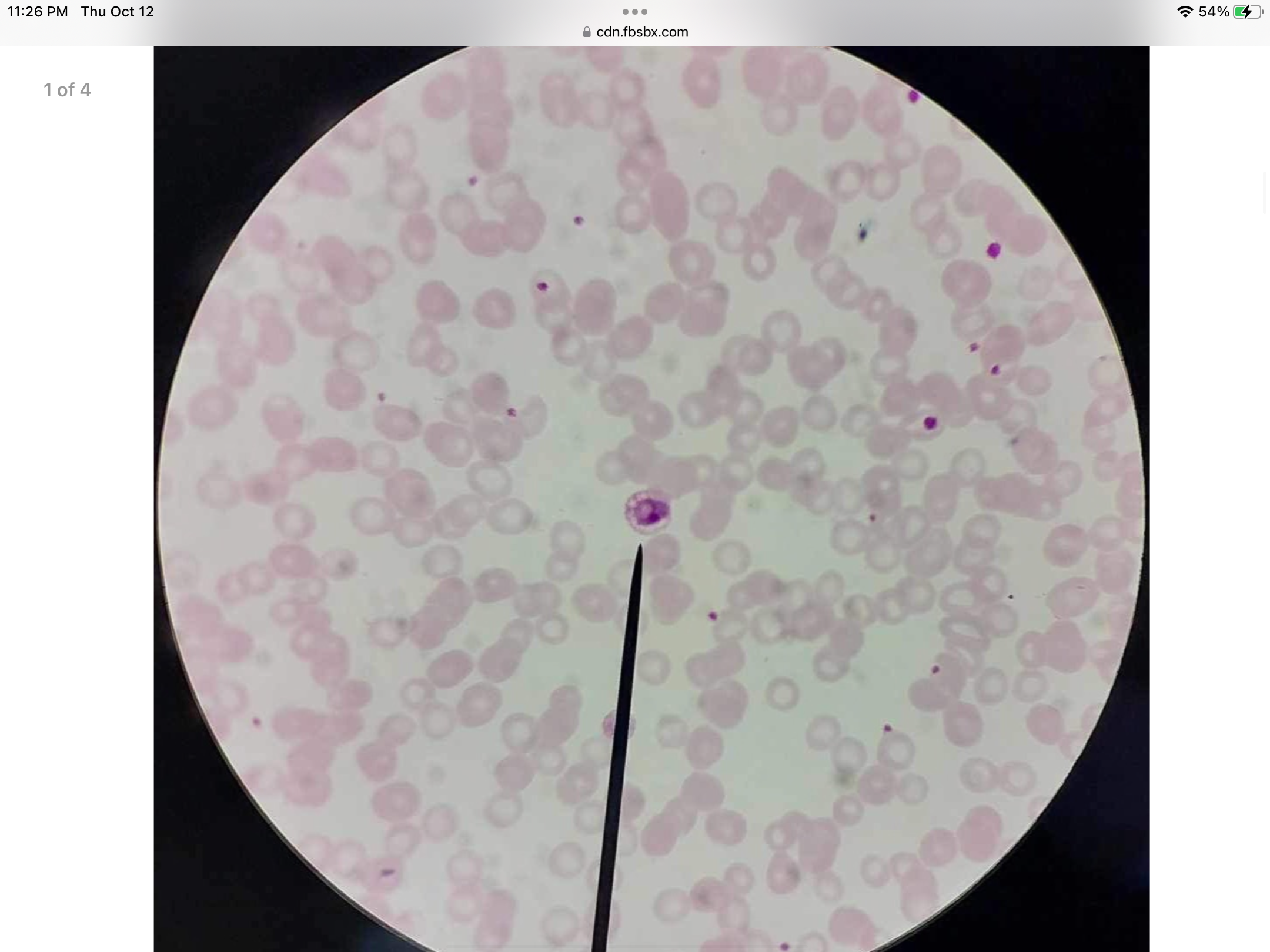
Task: Open the three-dot multitasking menu
Action: pyautogui.click(x=635, y=12)
